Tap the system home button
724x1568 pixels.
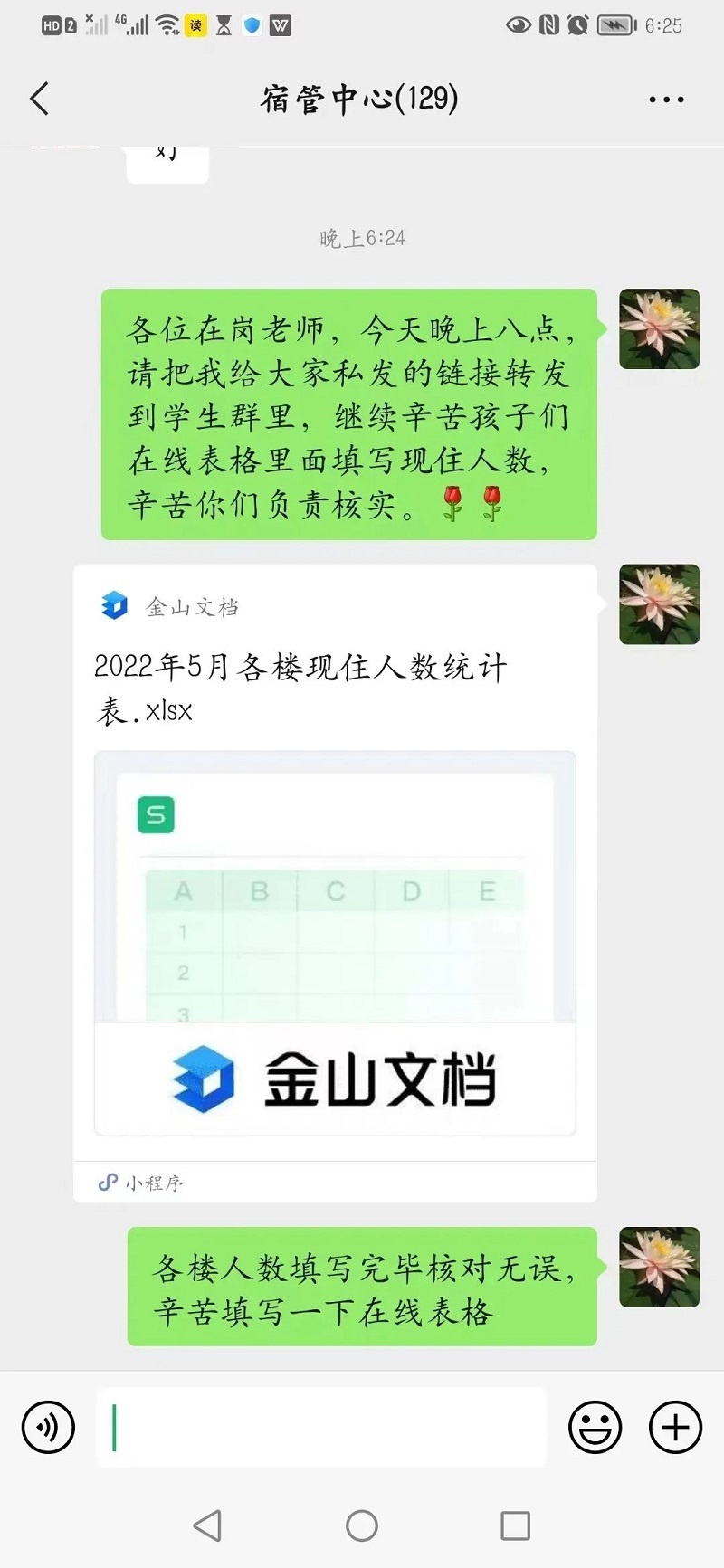362,1525
